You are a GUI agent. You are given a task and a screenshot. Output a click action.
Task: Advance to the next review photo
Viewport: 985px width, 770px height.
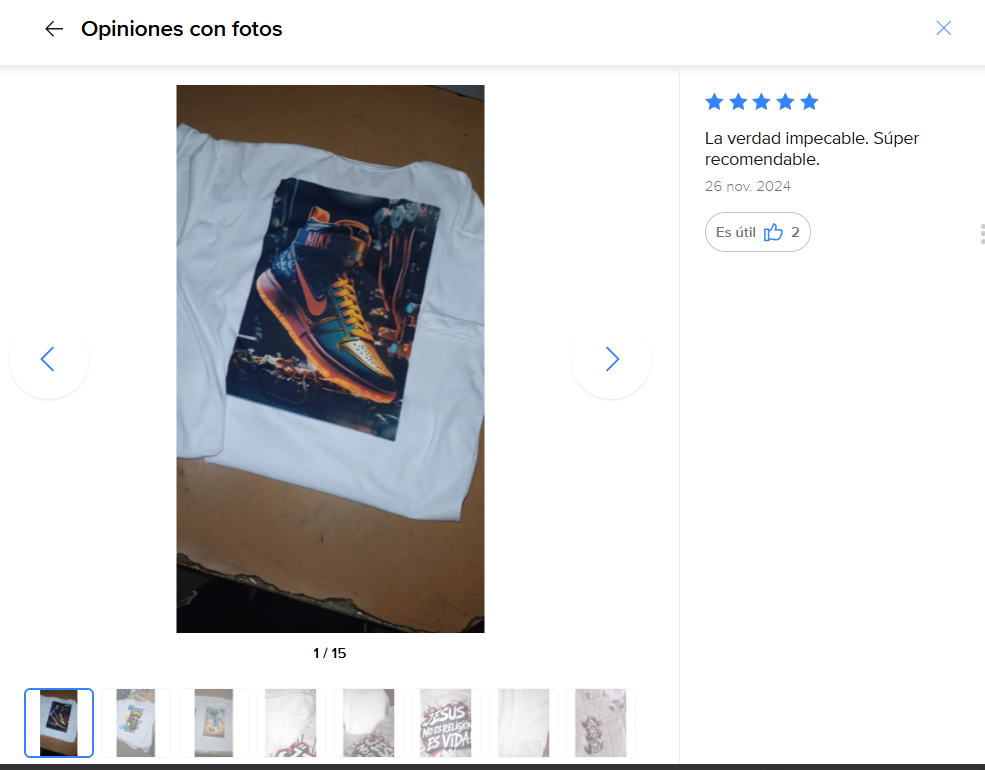611,359
